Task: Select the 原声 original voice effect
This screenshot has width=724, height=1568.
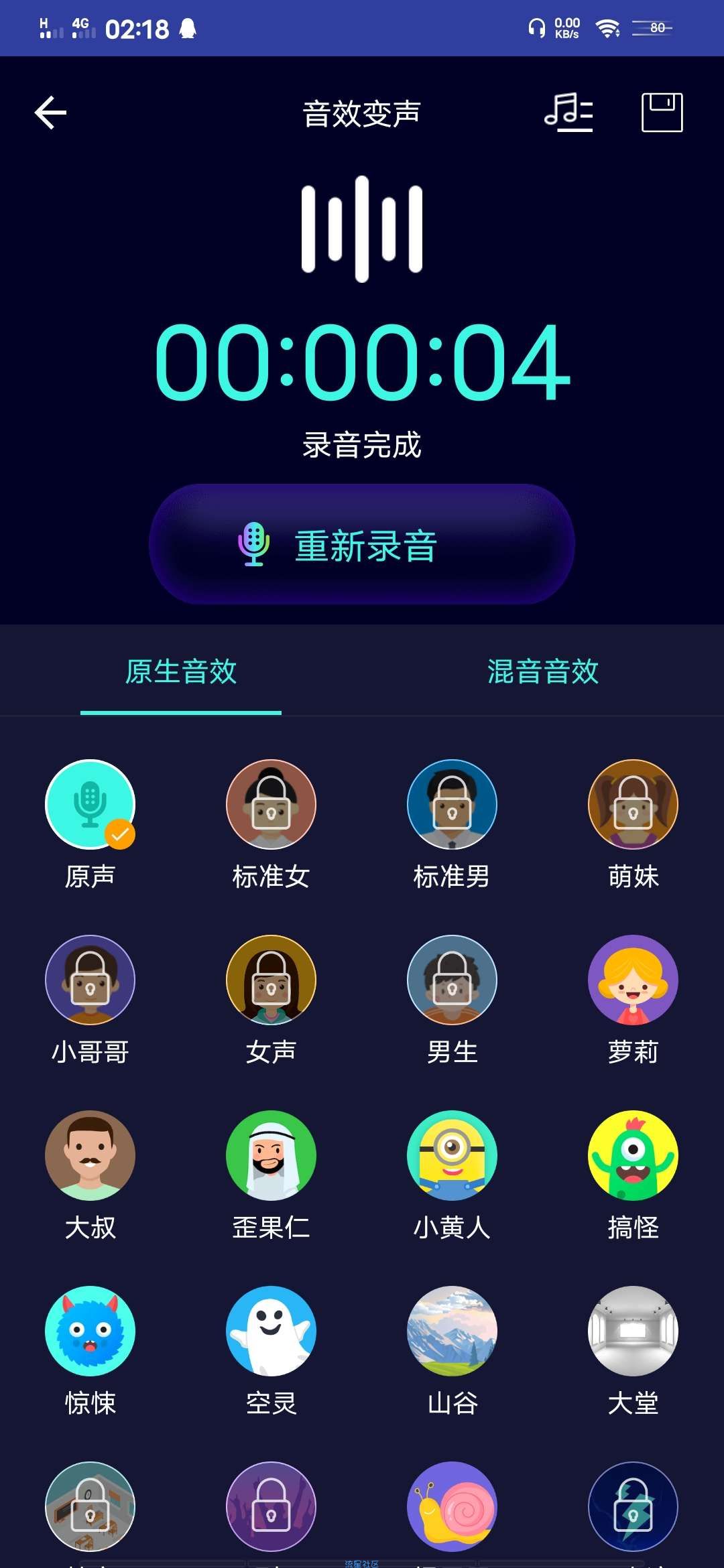Action: tap(90, 805)
